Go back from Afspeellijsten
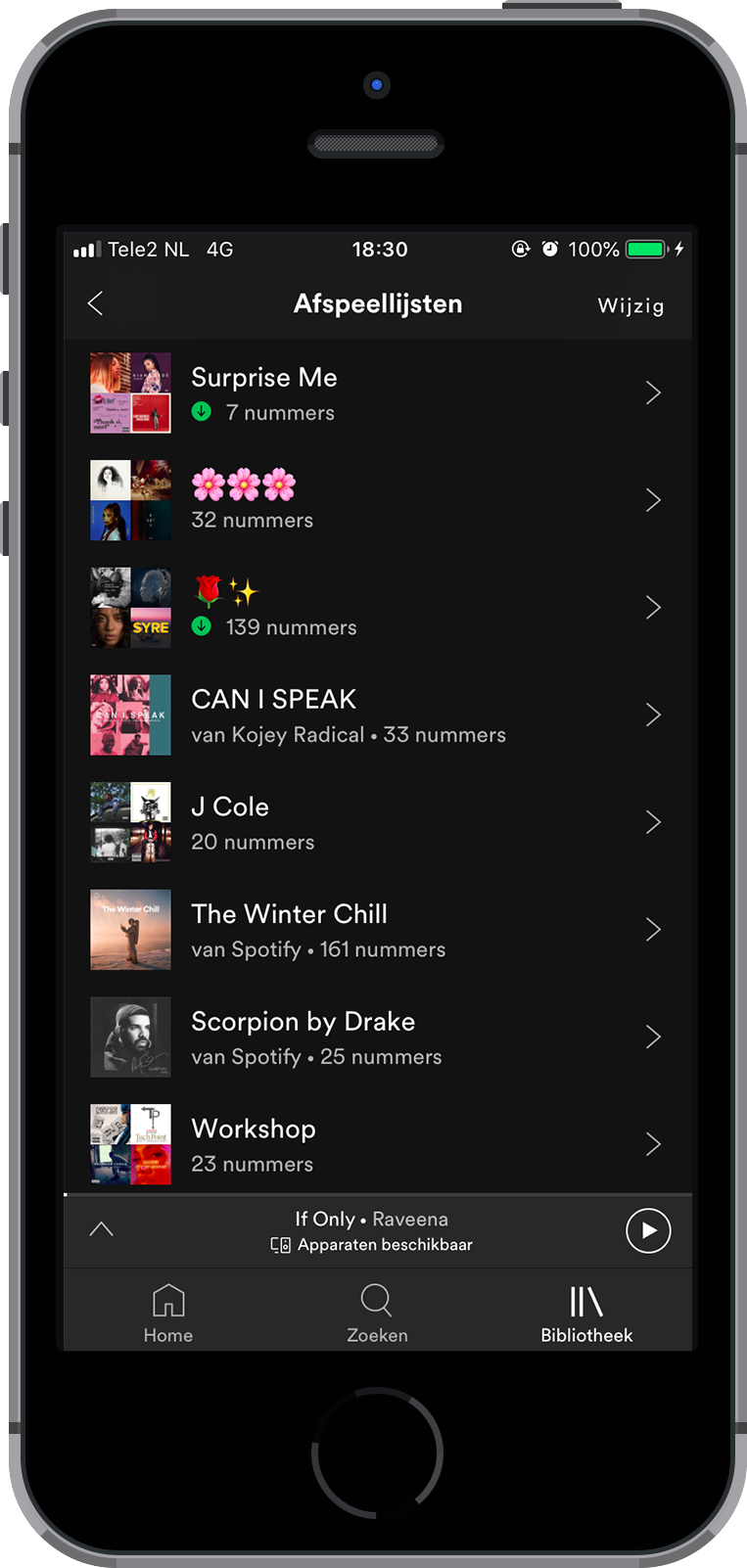Image resolution: width=747 pixels, height=1568 pixels. [95, 303]
